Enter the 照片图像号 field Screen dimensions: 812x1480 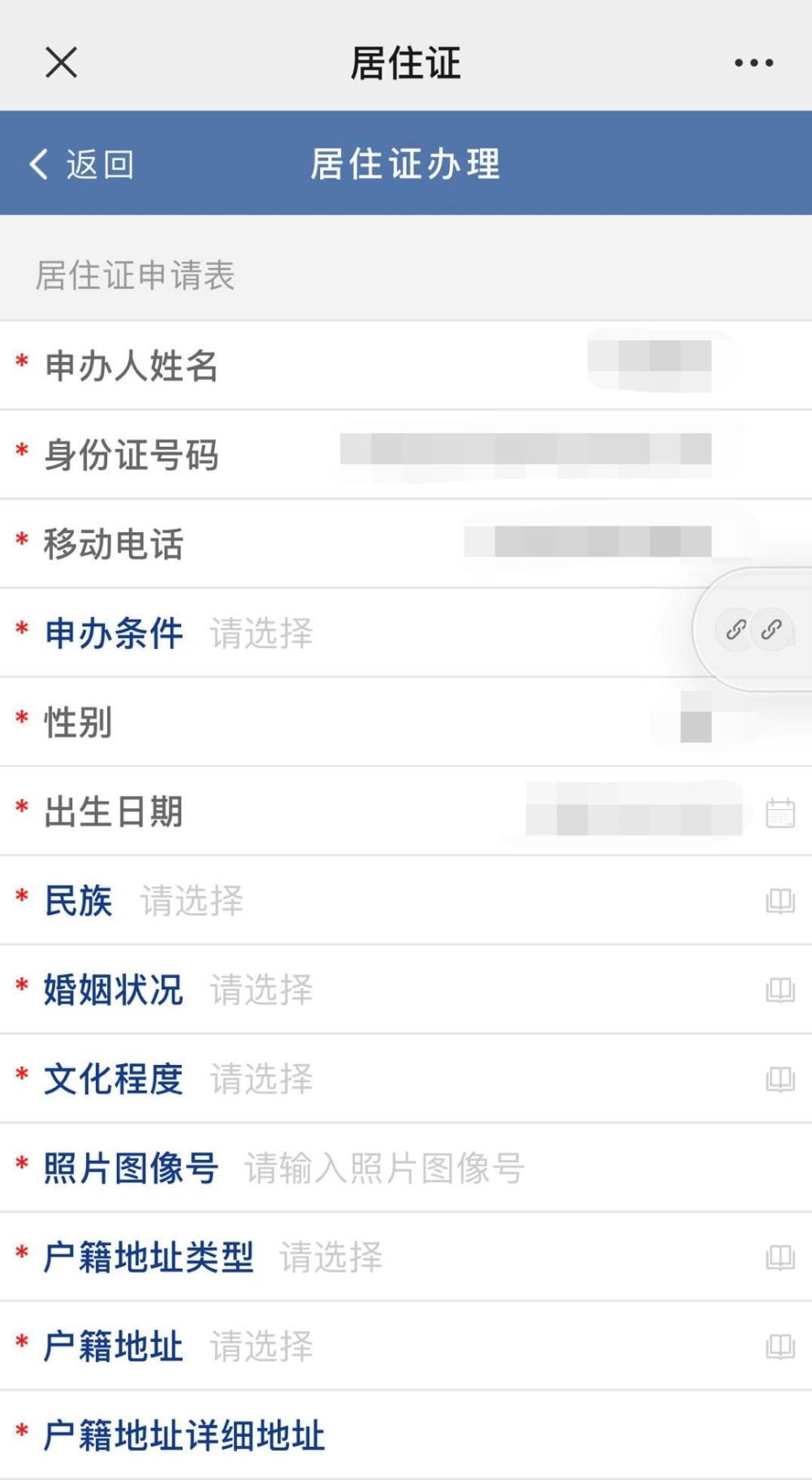[x=385, y=1168]
